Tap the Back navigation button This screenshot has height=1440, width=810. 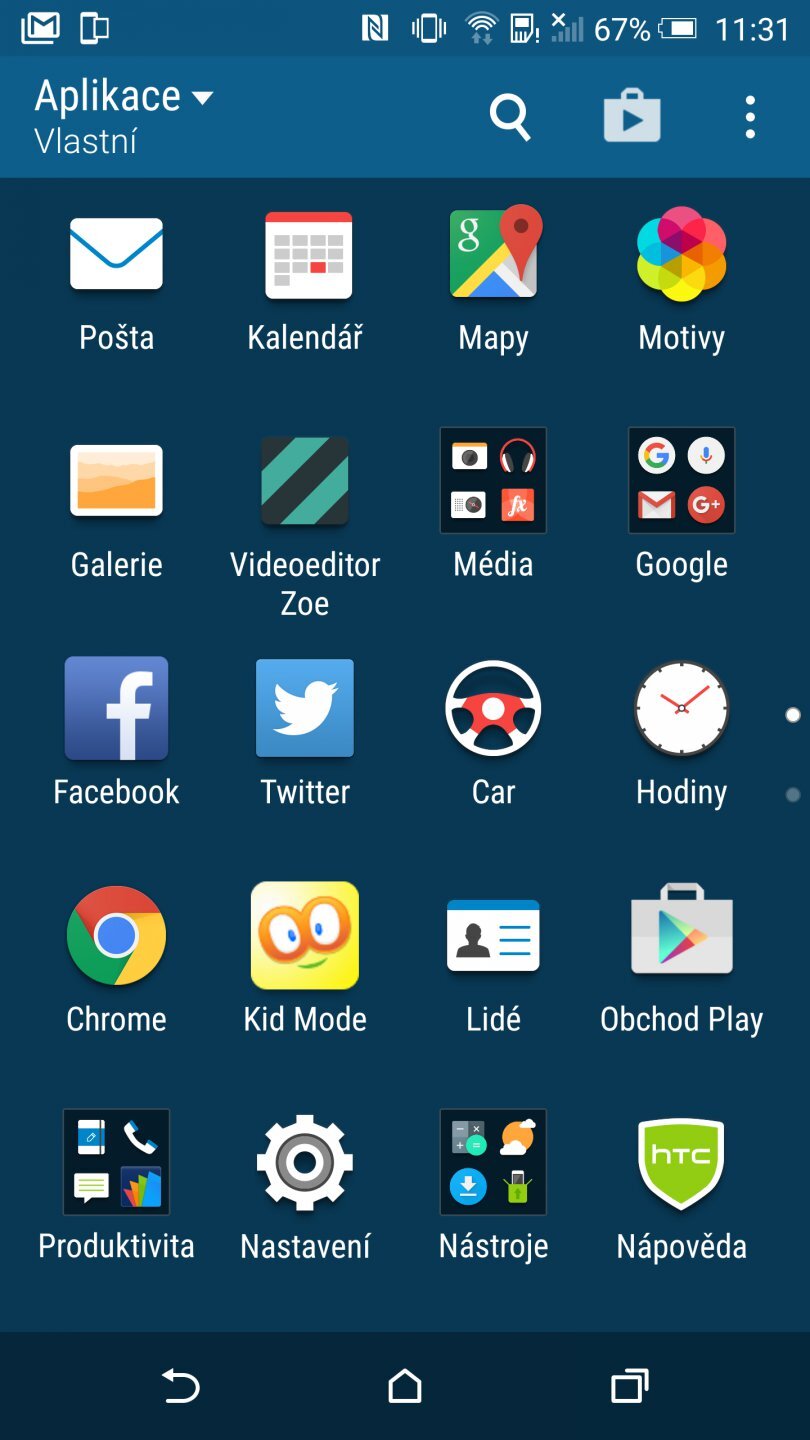180,1385
